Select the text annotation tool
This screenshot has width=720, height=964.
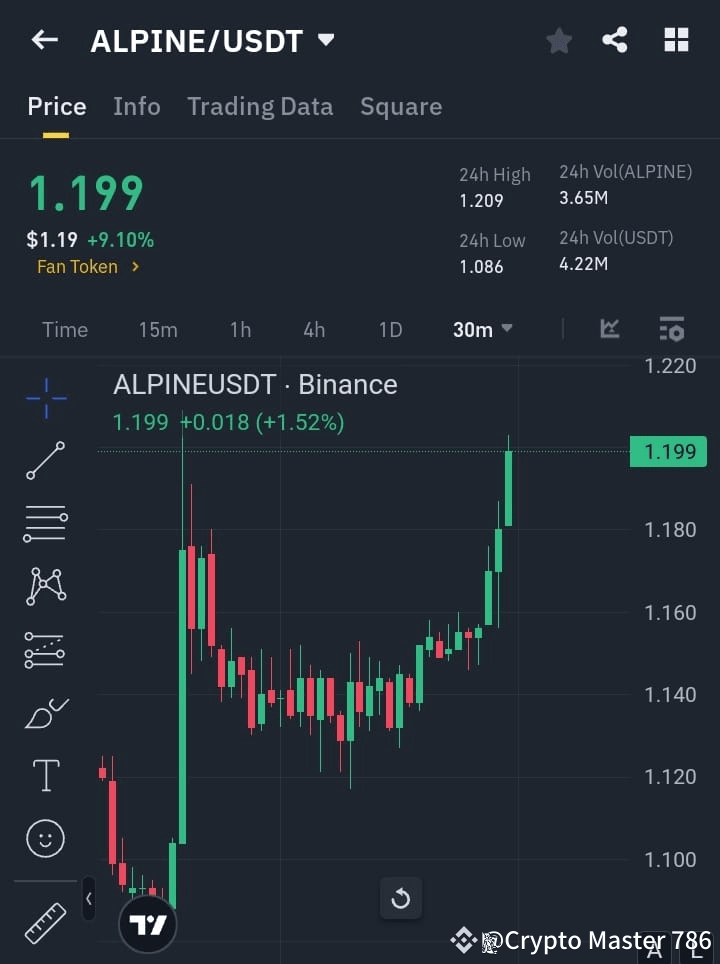tap(44, 775)
